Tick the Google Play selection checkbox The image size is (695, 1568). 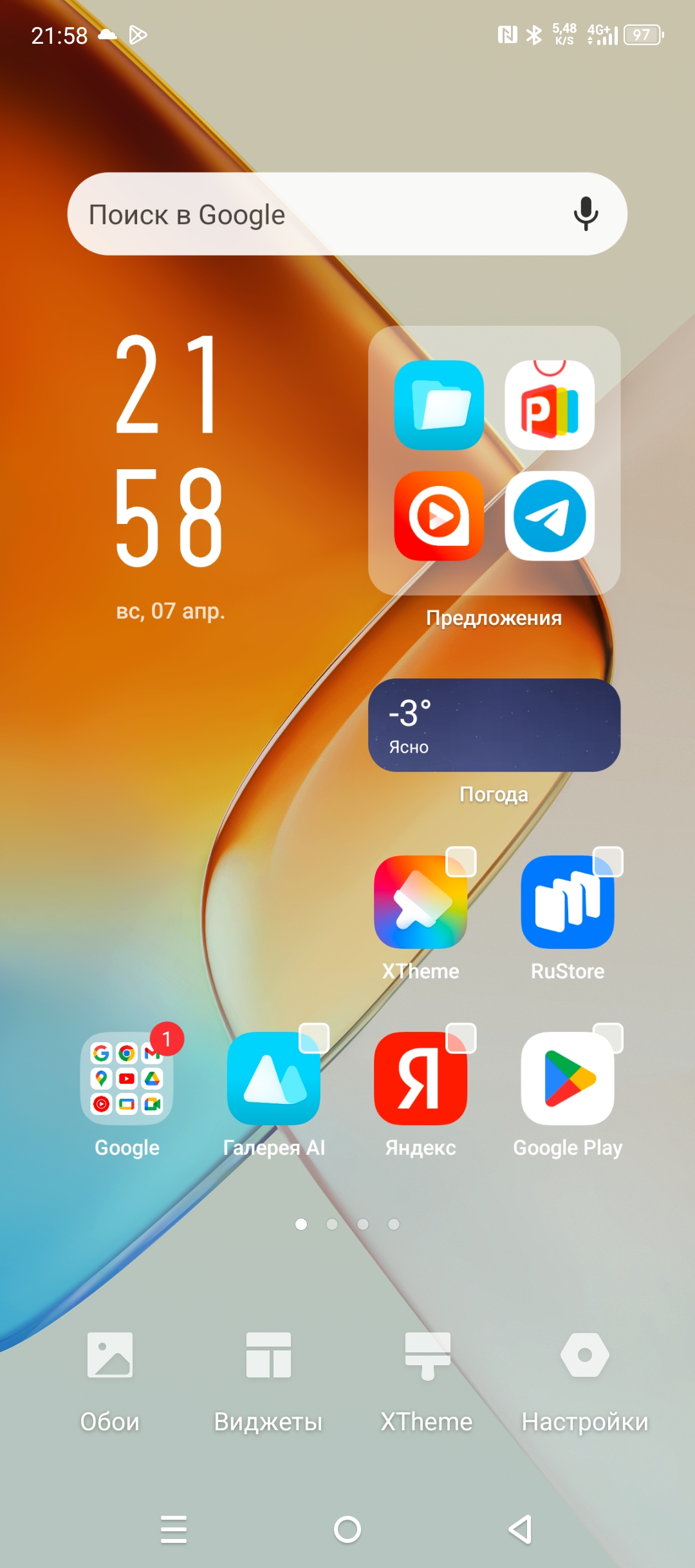click(x=607, y=1038)
